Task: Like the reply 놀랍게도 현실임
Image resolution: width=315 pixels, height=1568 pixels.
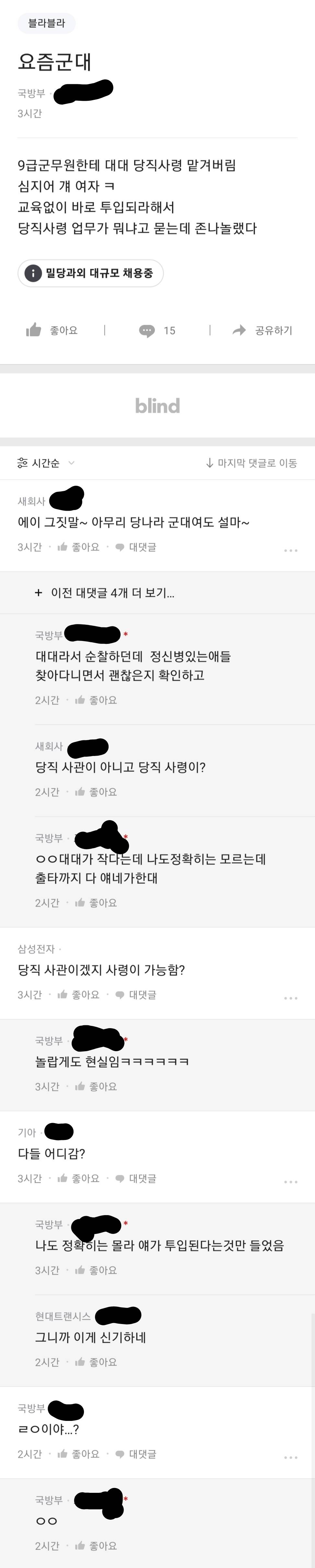Action: (x=96, y=1086)
